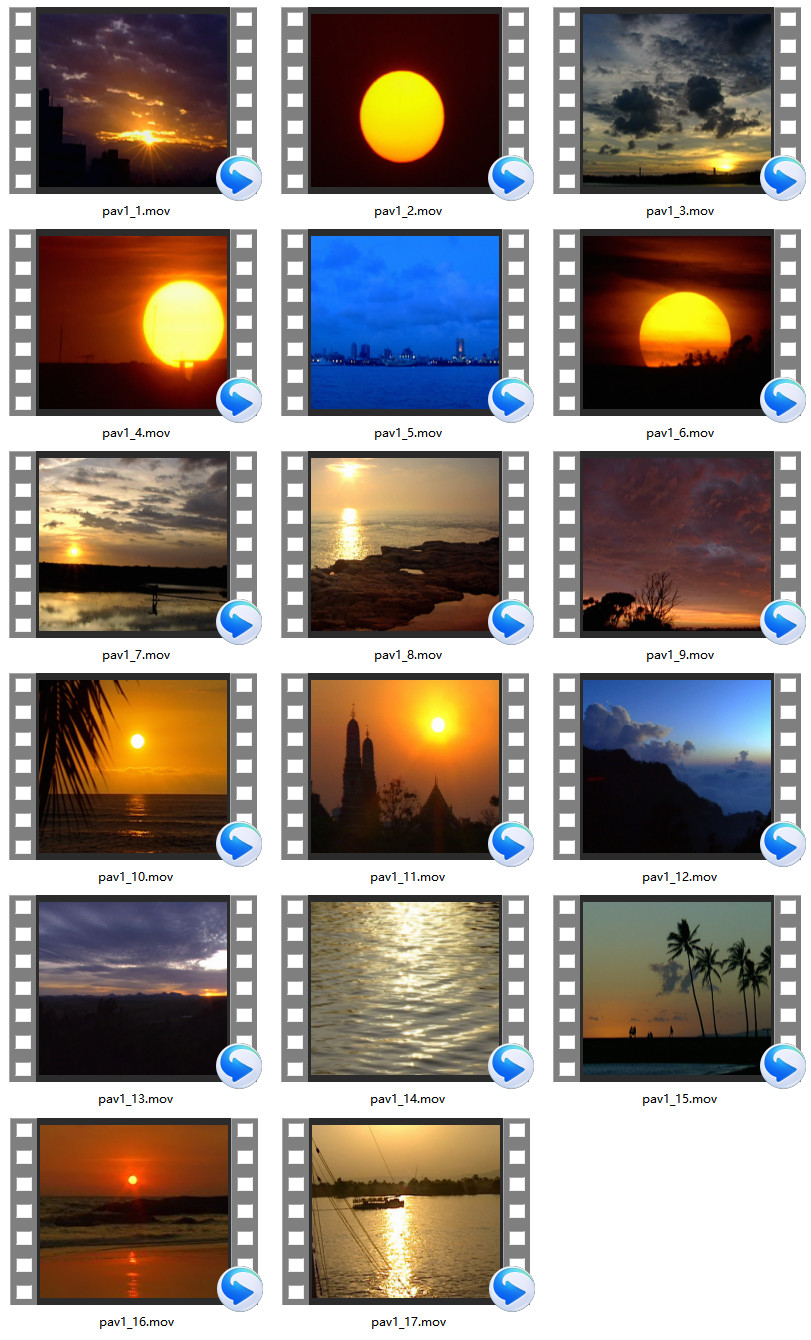Open pav1_17.mov boat on river clip
This screenshot has height=1340, width=811.
pyautogui.click(x=405, y=1211)
